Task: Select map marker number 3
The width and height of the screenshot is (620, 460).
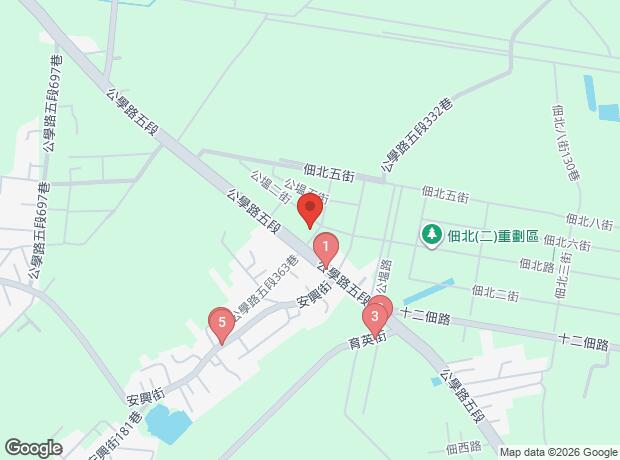Action: pyautogui.click(x=375, y=319)
